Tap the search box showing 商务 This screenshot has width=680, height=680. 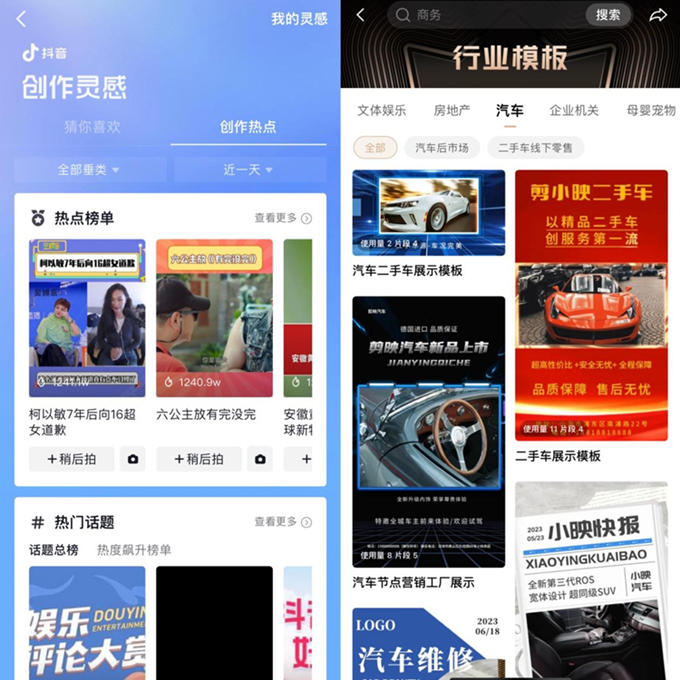(x=490, y=15)
